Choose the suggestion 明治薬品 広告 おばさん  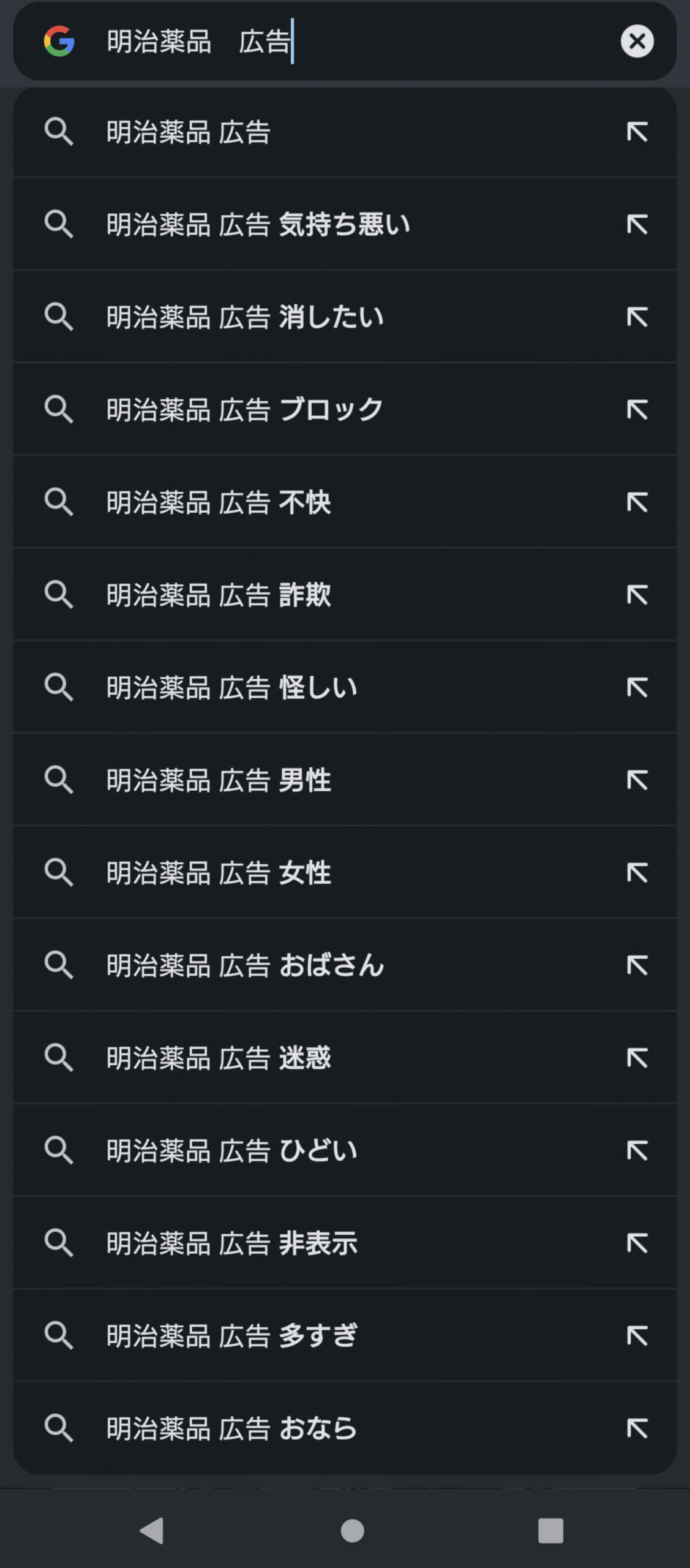click(x=345, y=965)
